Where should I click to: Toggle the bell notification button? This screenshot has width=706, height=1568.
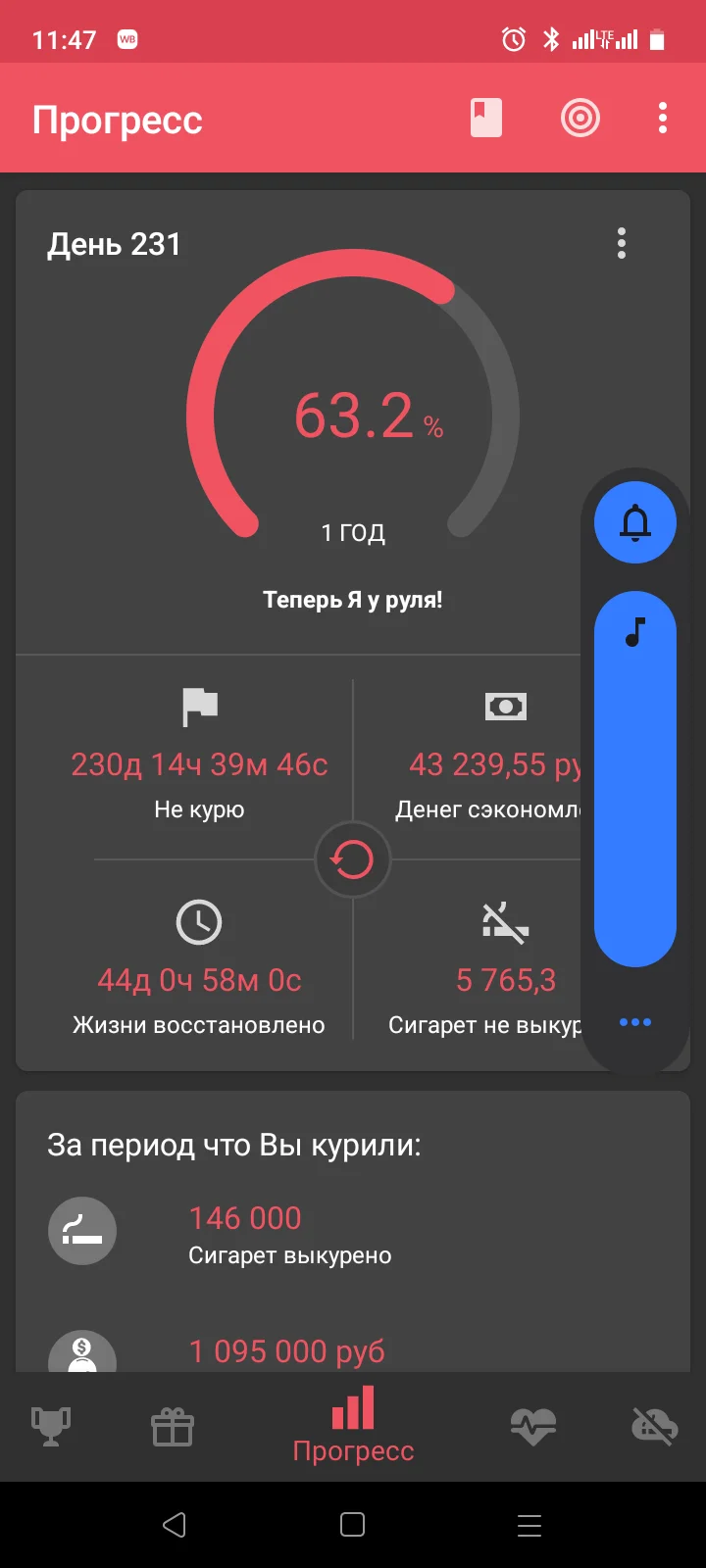click(x=634, y=522)
